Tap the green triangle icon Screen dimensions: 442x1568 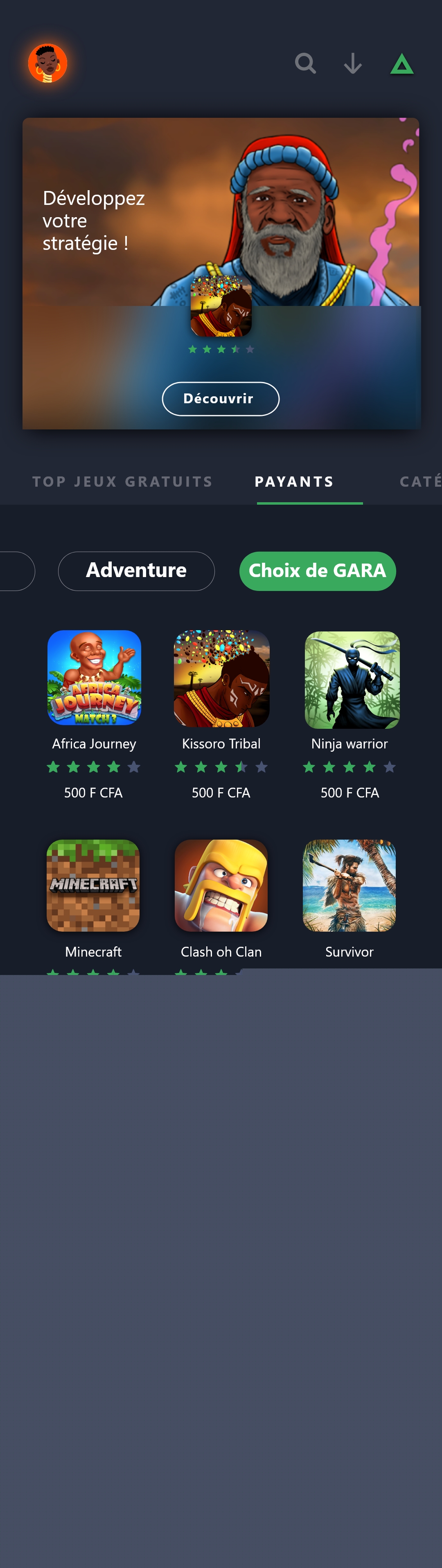[x=402, y=64]
